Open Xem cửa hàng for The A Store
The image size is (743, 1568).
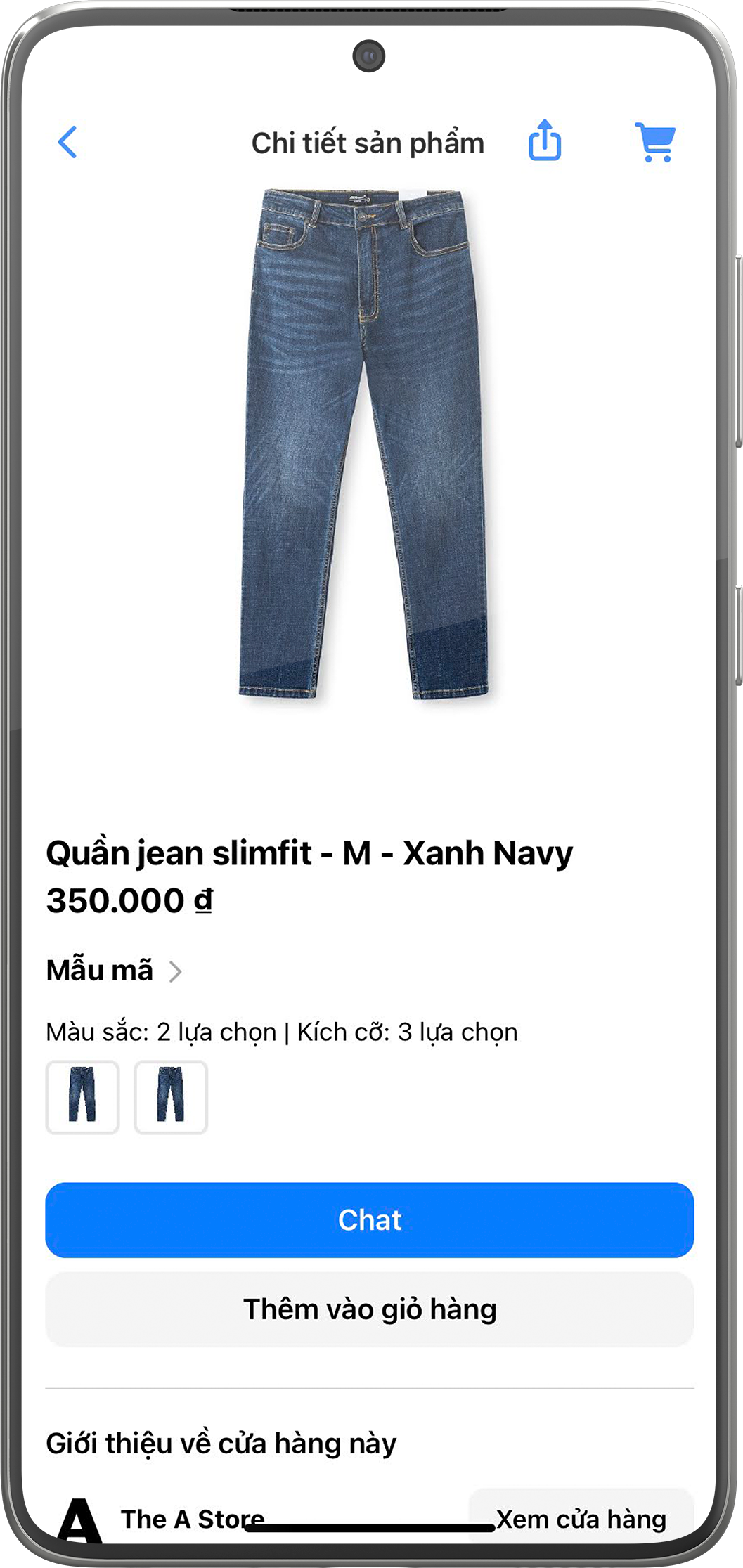tap(581, 1519)
